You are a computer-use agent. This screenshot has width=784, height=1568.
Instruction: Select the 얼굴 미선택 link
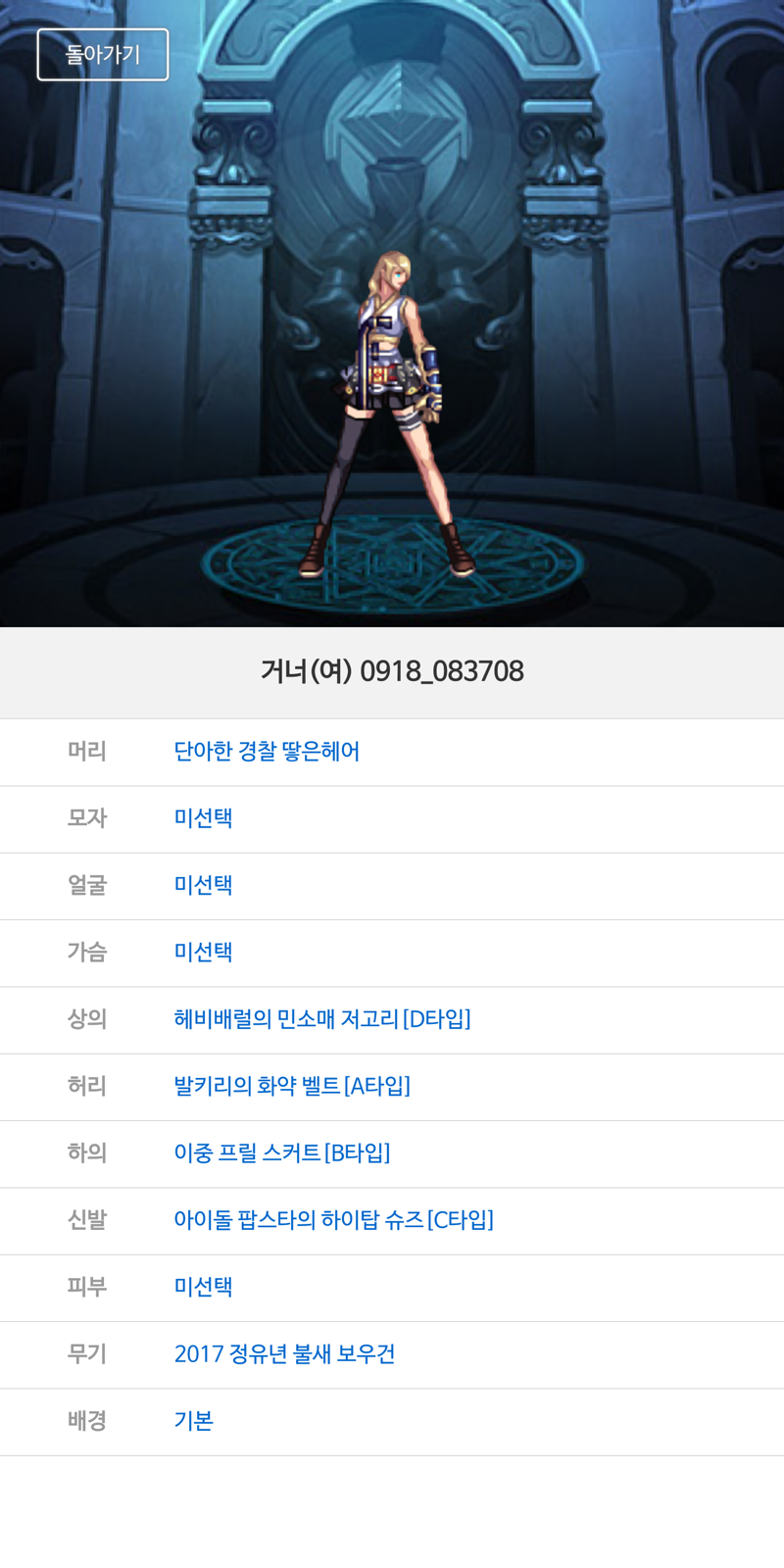[203, 885]
